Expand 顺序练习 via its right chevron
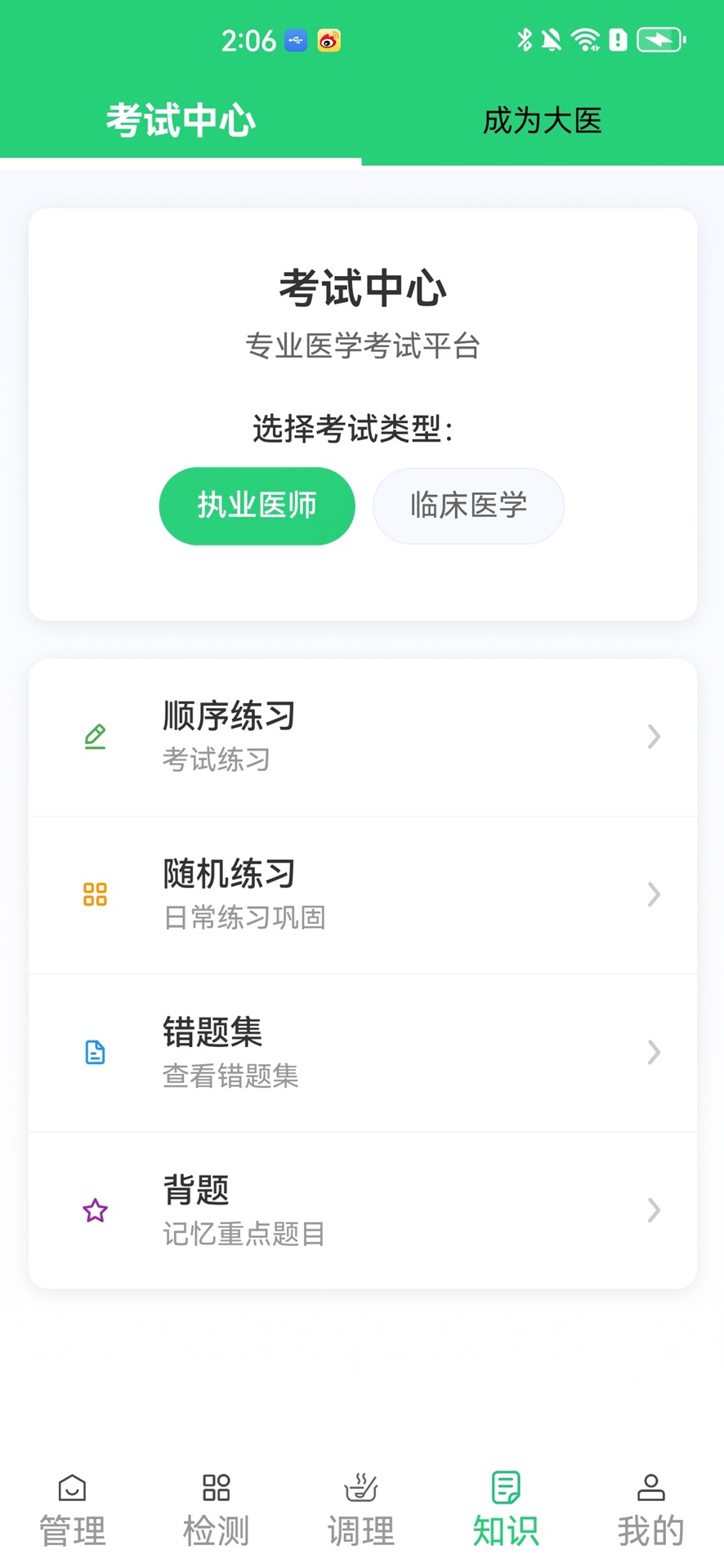Viewport: 724px width, 1568px height. click(x=654, y=737)
